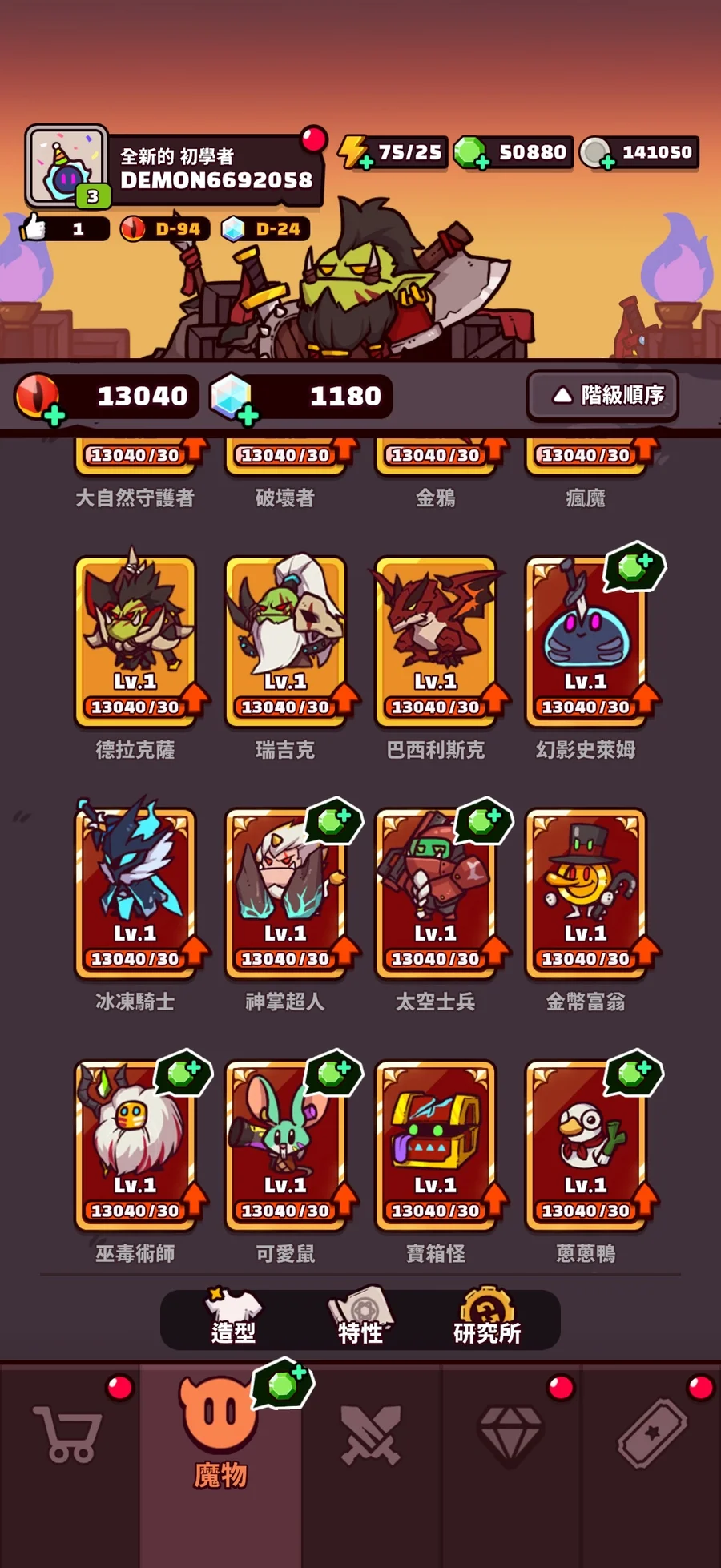The width and height of the screenshot is (721, 1568).
Task: Open the 幻影史萊姆 slime card
Action: (586, 641)
